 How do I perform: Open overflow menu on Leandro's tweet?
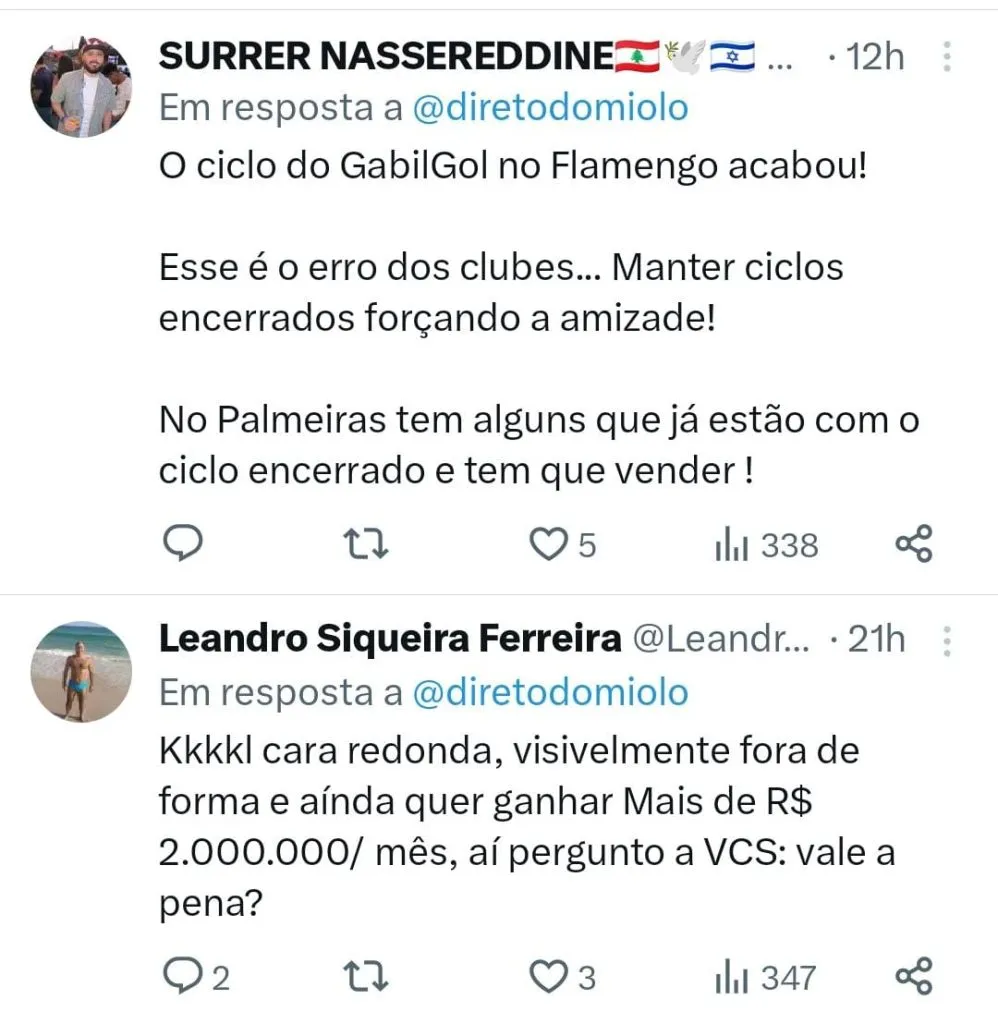tap(947, 640)
